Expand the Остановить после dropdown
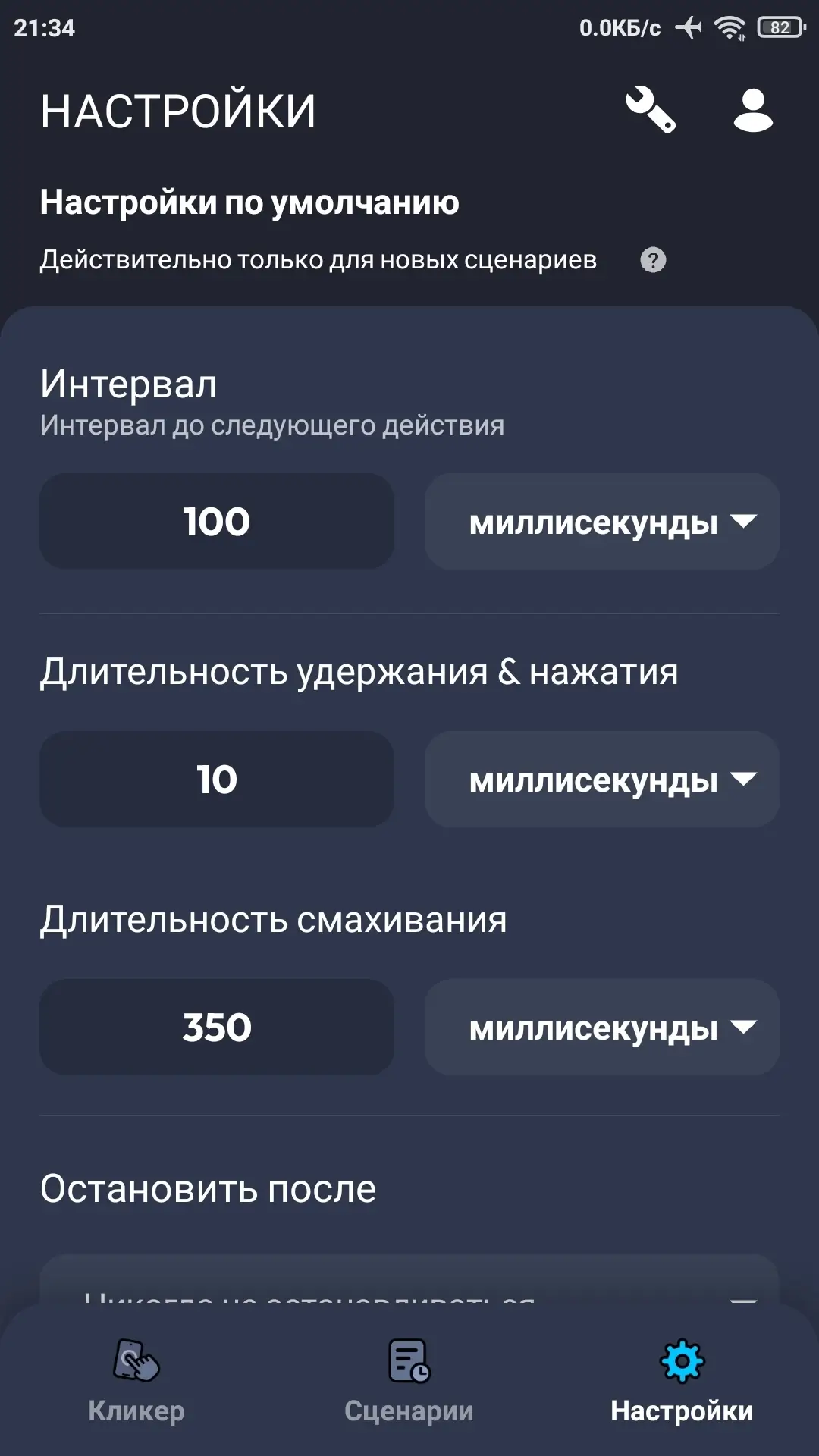 [x=409, y=1285]
